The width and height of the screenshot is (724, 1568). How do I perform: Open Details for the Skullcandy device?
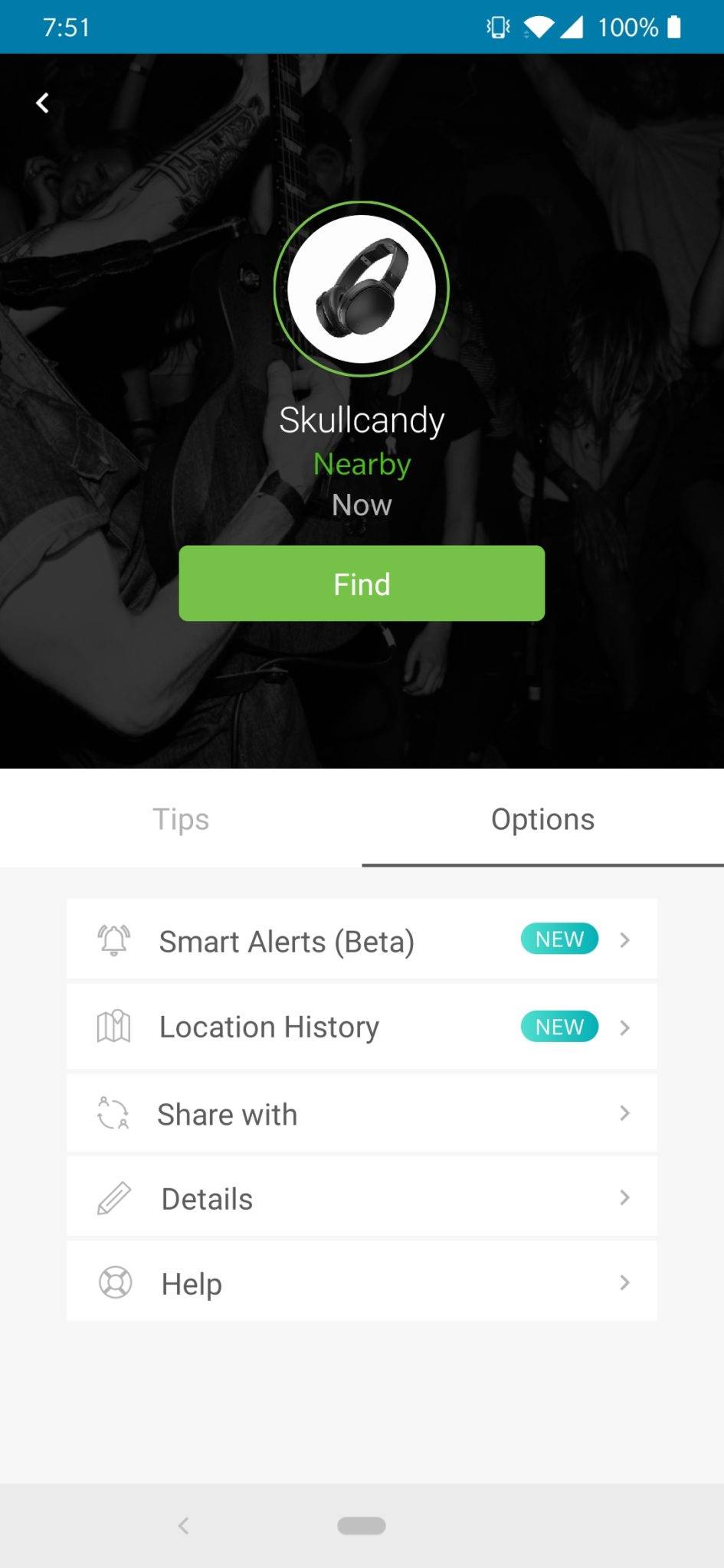362,1197
